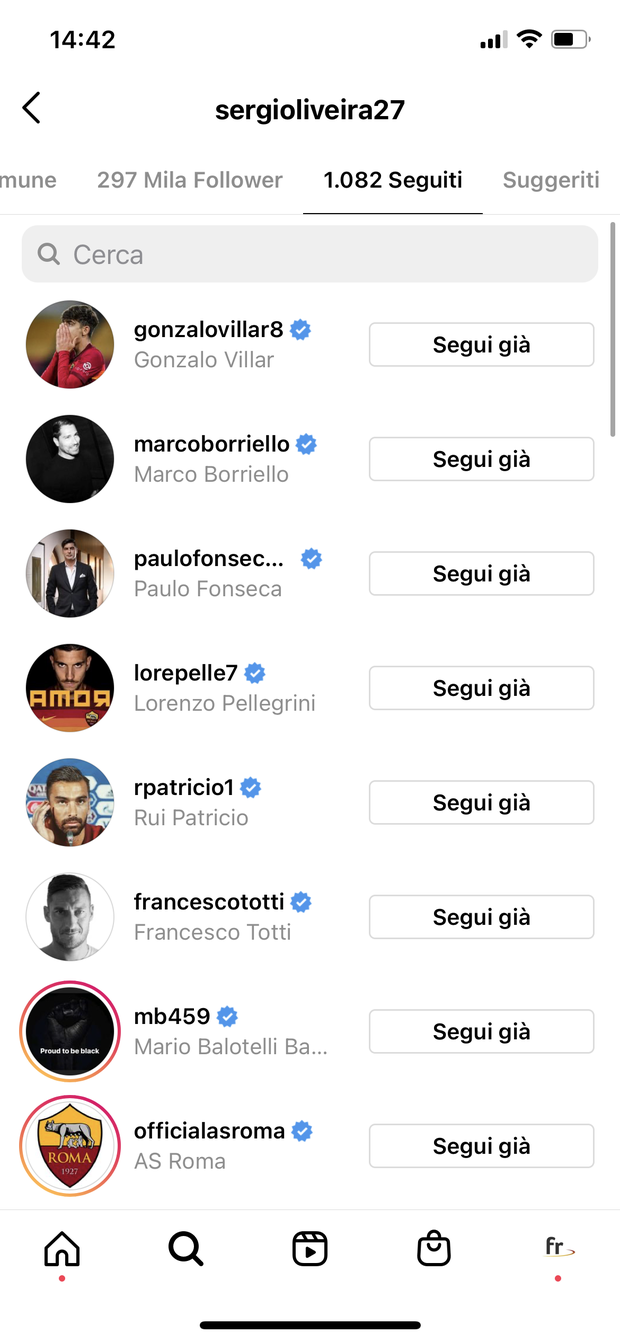Screen dimensions: 620x1342
Task: Open the Shop tab
Action: (x=433, y=1248)
